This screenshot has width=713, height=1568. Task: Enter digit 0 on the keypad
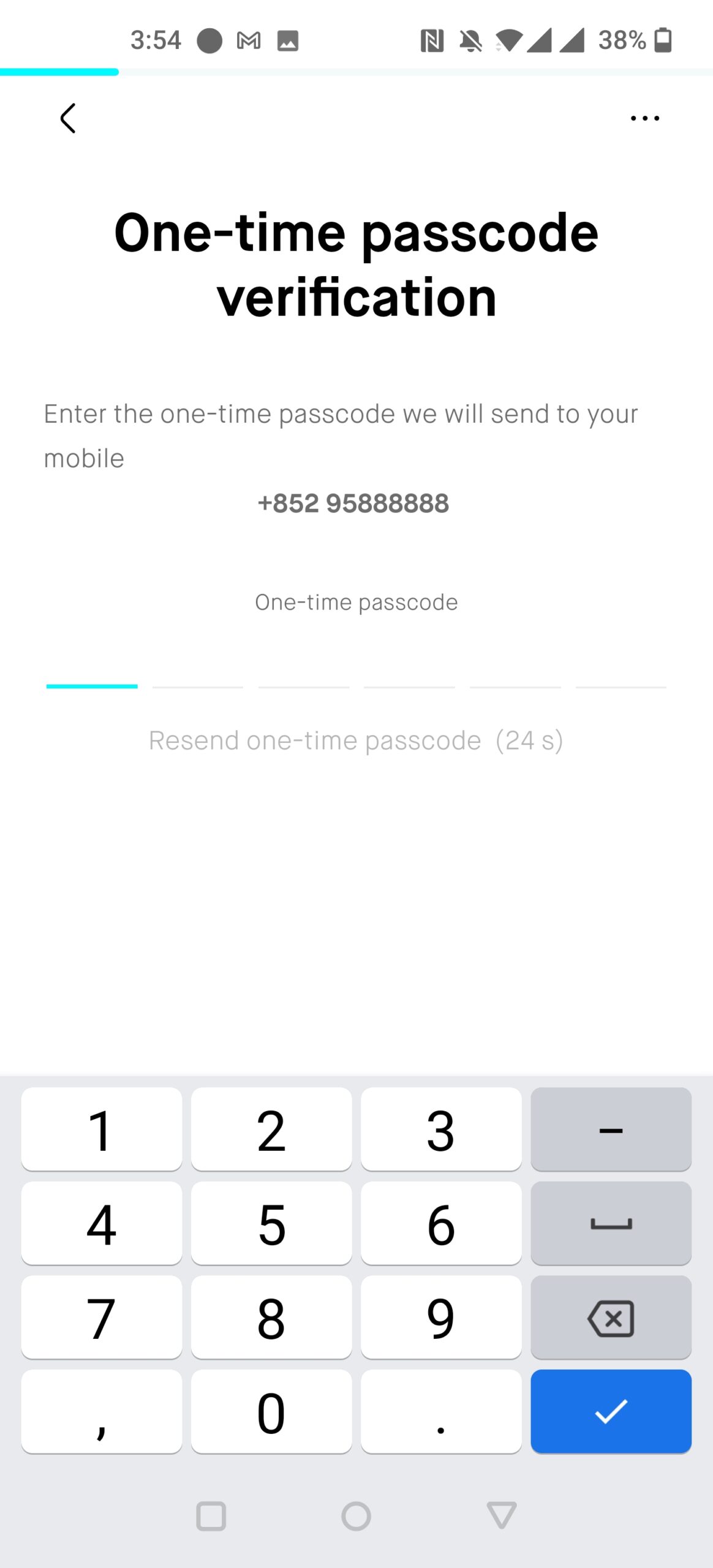pos(271,1412)
